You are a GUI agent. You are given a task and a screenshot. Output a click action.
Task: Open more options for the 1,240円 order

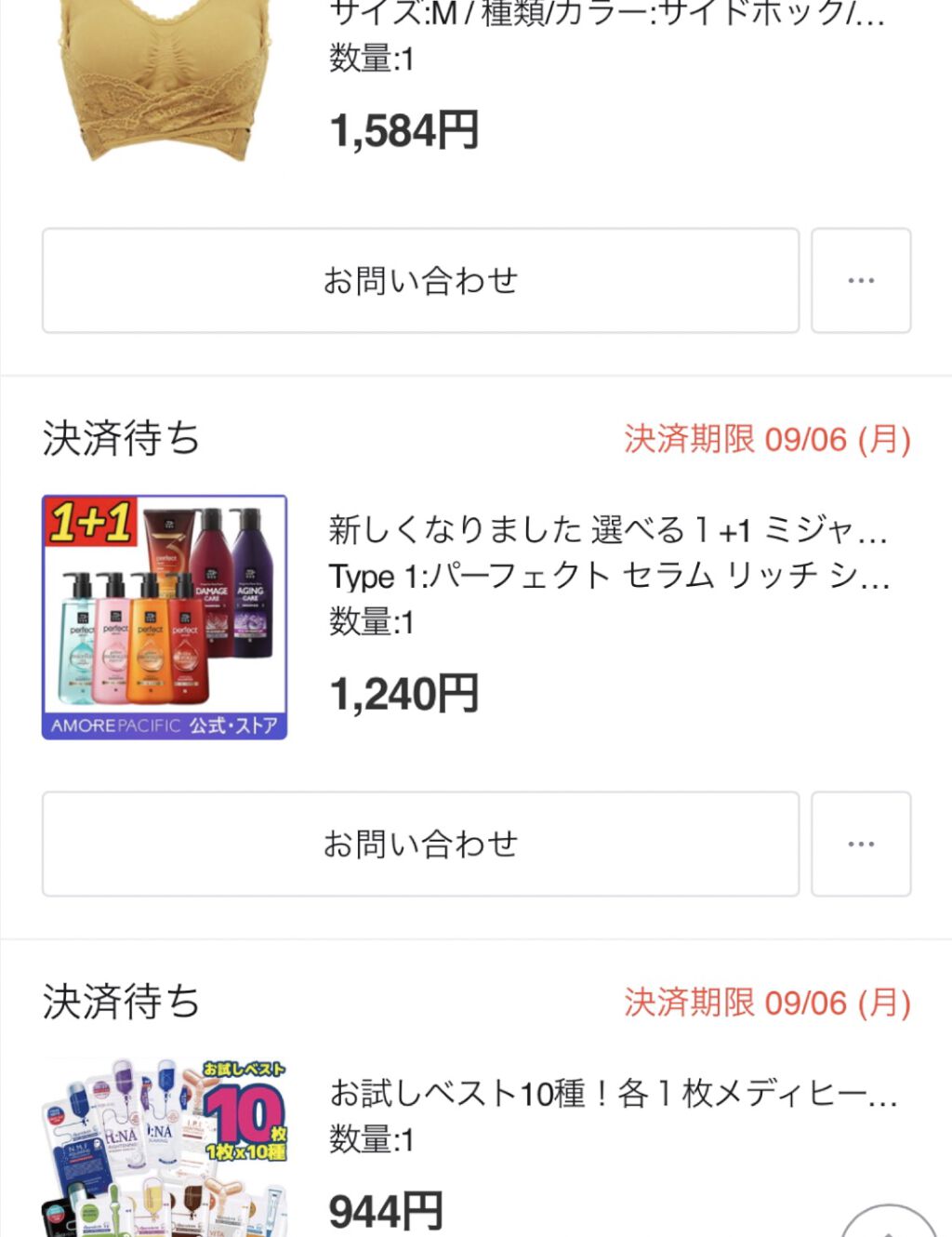click(861, 844)
